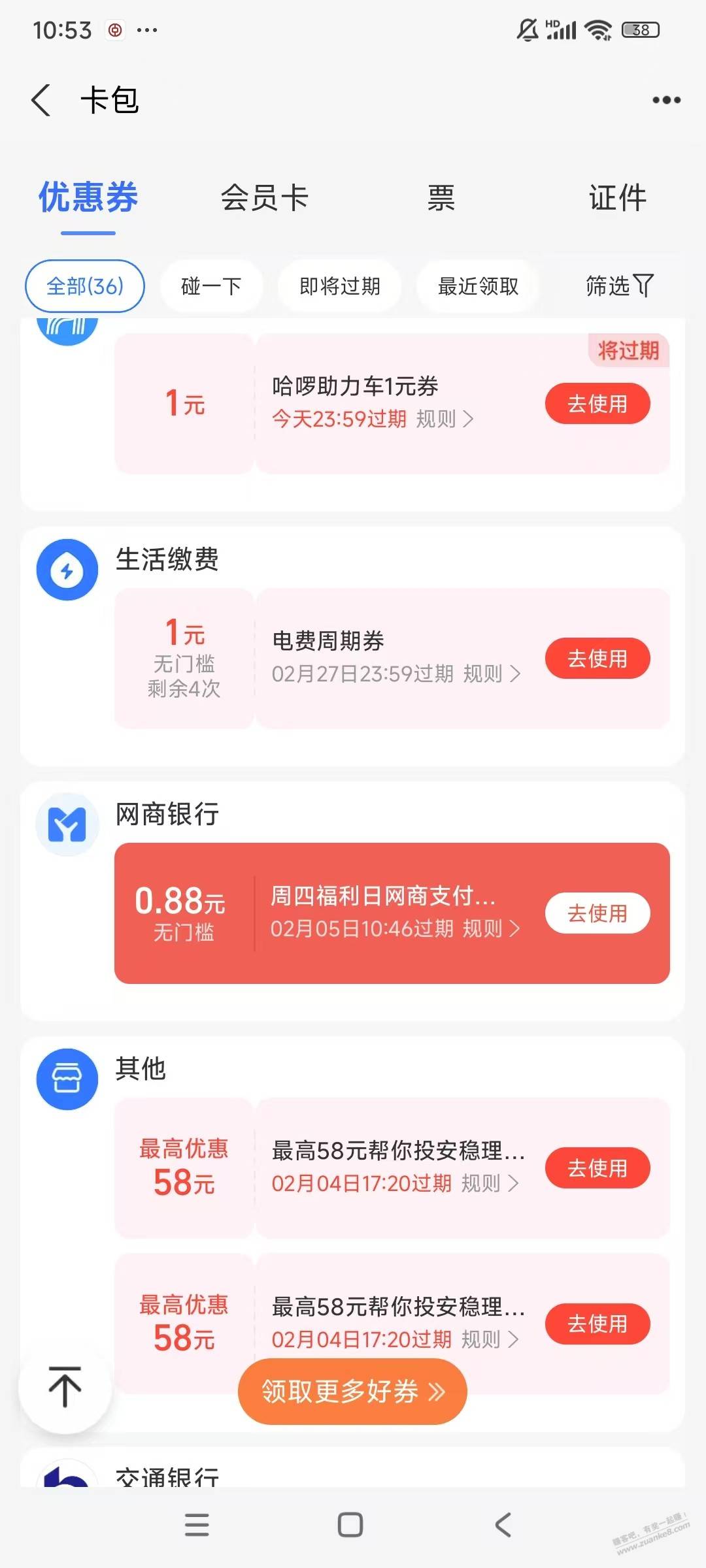Open rules for the 周四福利日网商支付 coupon

[492, 928]
